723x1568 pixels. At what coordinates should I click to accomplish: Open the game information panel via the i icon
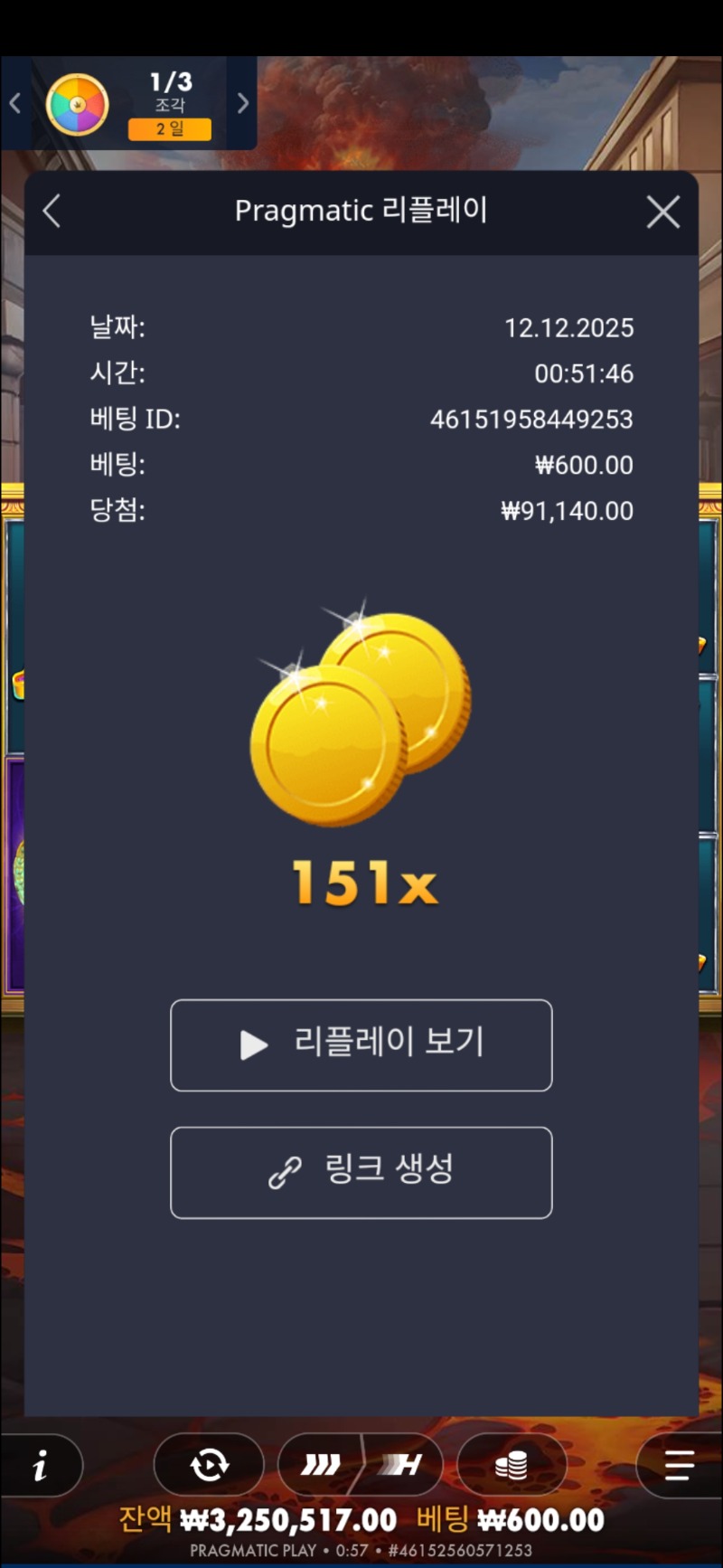41,1465
